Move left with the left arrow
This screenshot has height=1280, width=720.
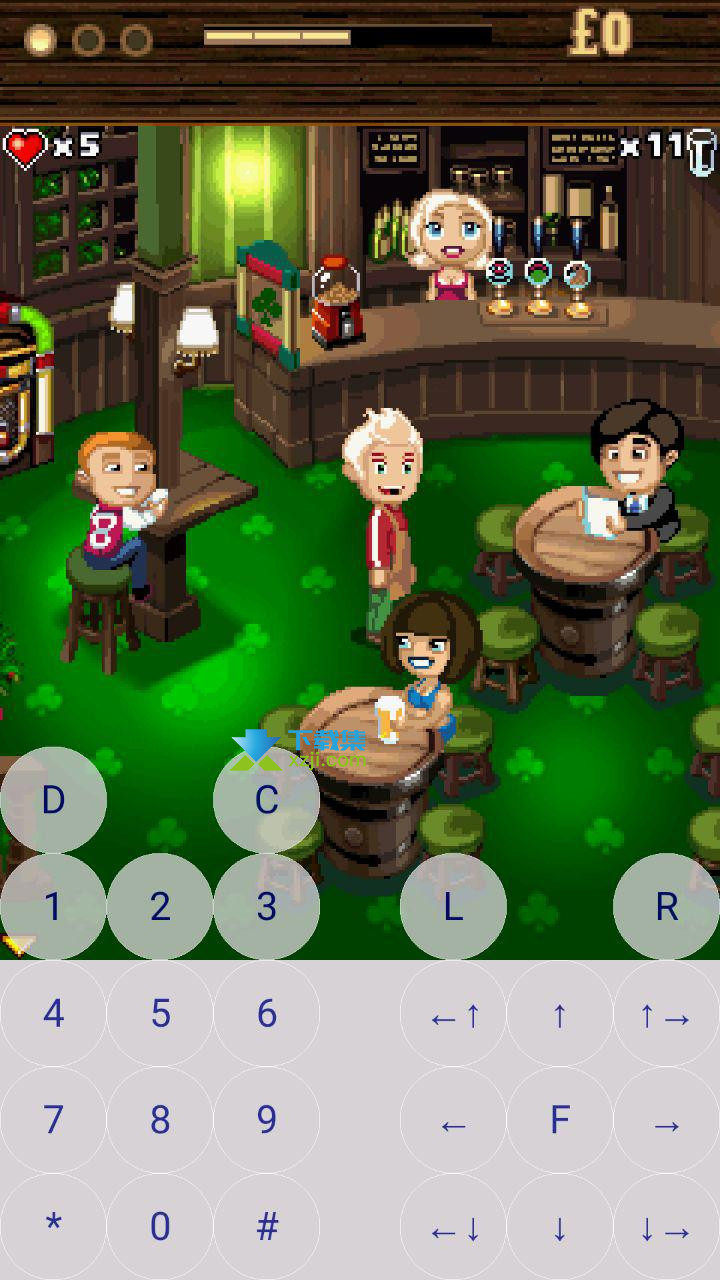pyautogui.click(x=453, y=1120)
